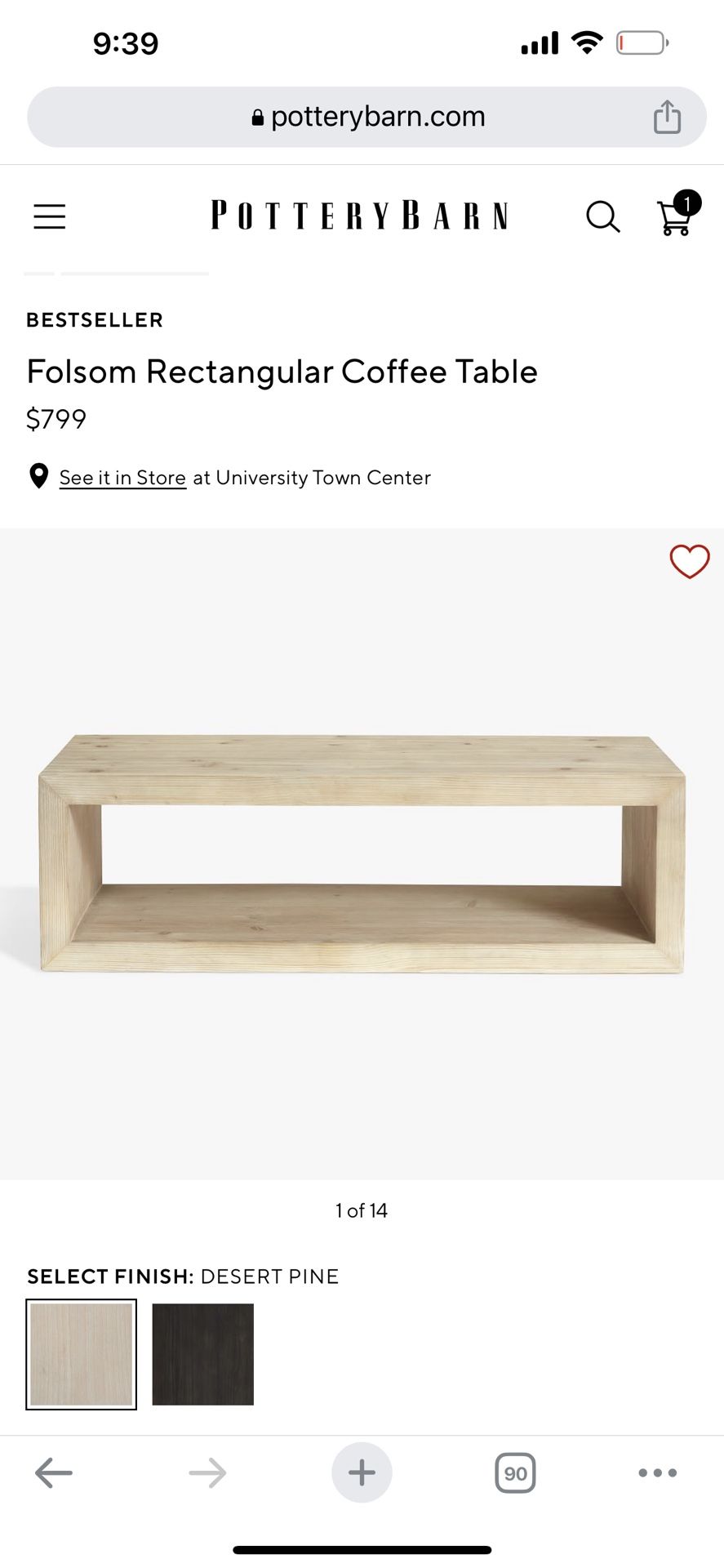Open the hamburger navigation menu
This screenshot has height=1568, width=724.
coord(48,216)
